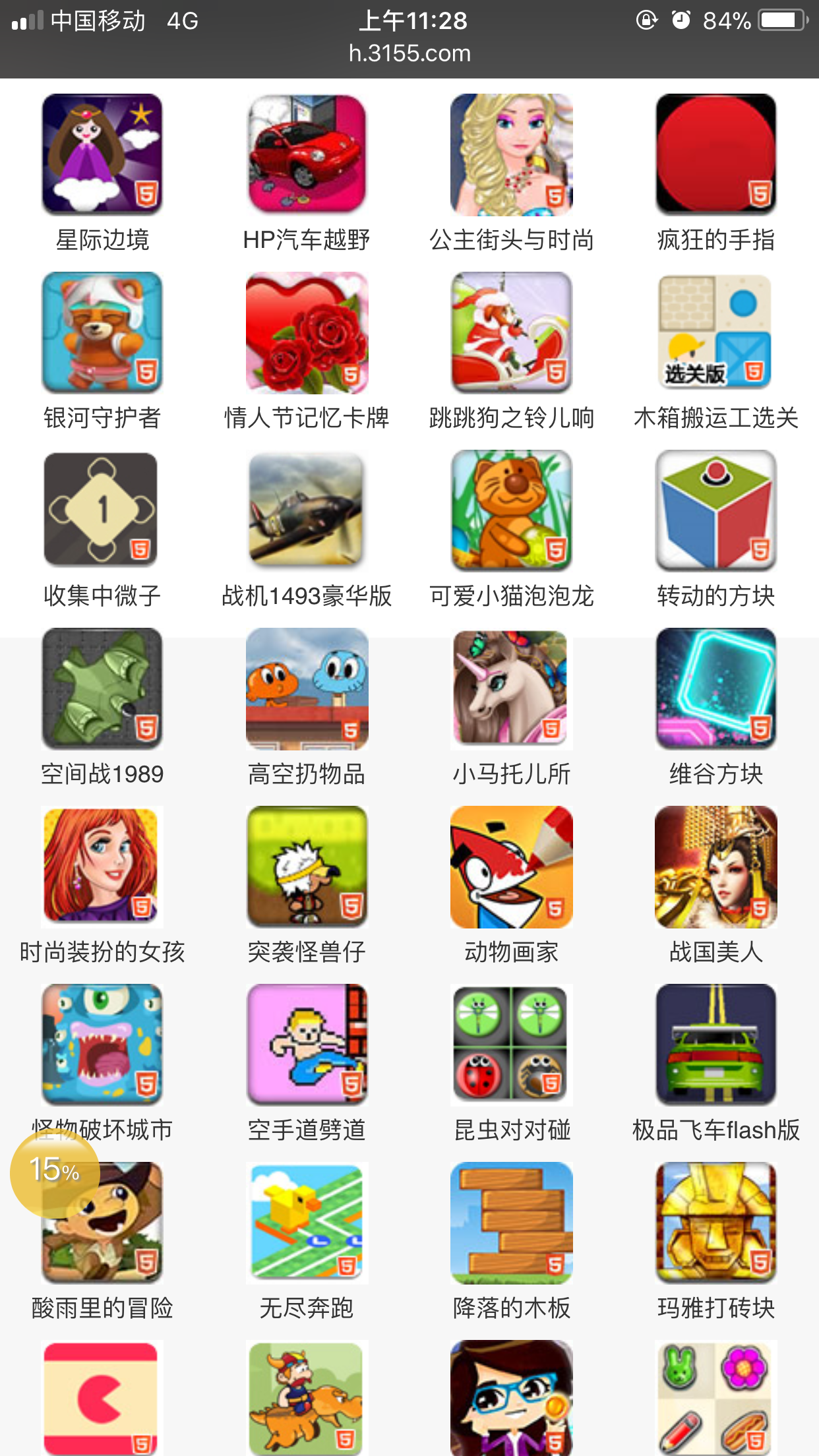The image size is (819, 1456).
Task: Open 空间战1989 game
Action: [102, 688]
